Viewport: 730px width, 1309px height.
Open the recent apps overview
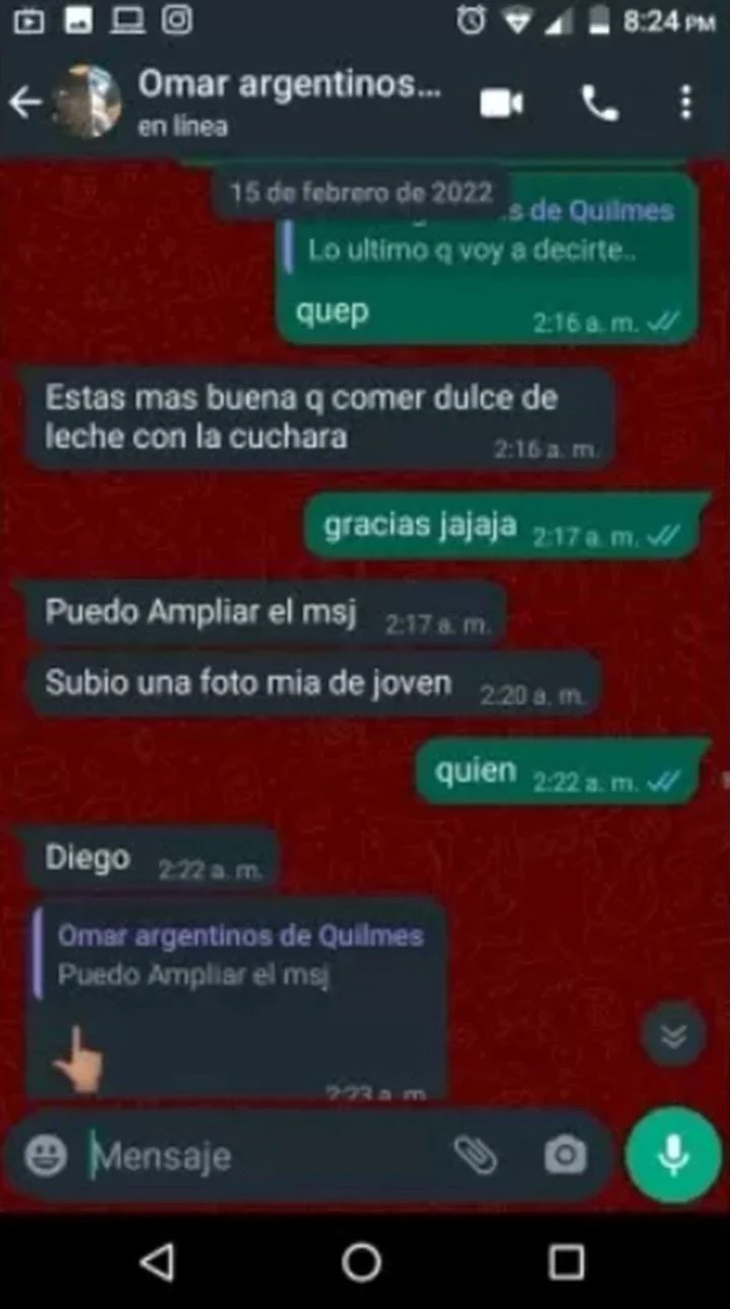click(566, 1262)
